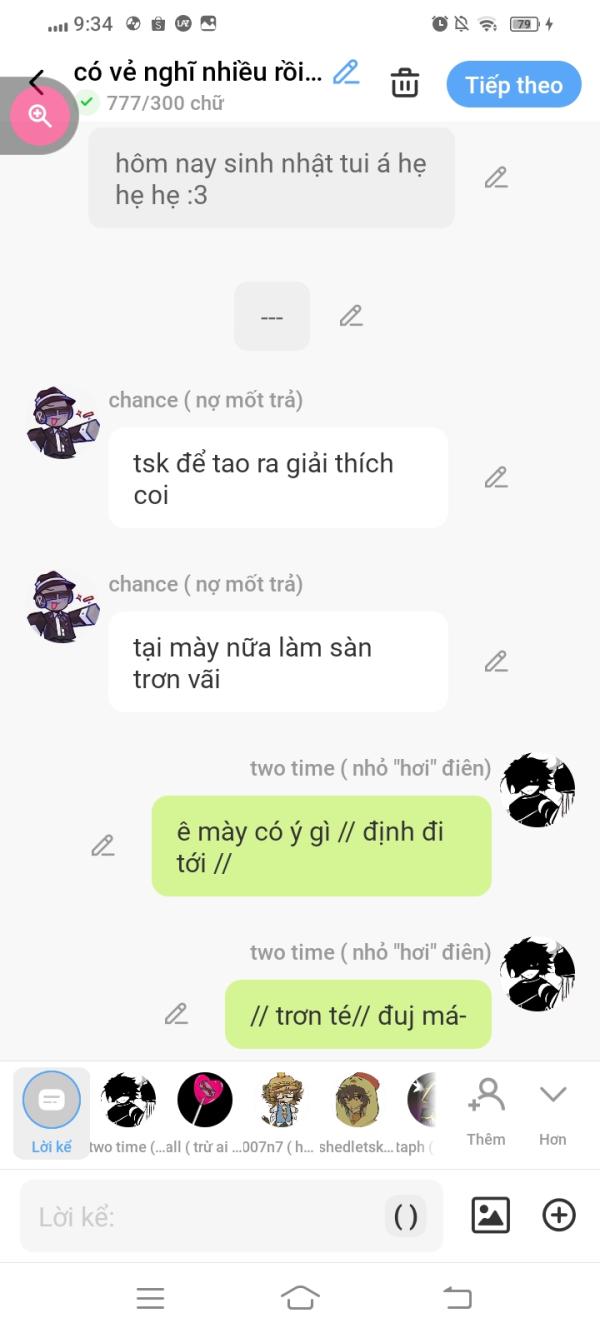Insert an image with the picture icon
The width and height of the screenshot is (600, 1333).
click(x=490, y=1215)
